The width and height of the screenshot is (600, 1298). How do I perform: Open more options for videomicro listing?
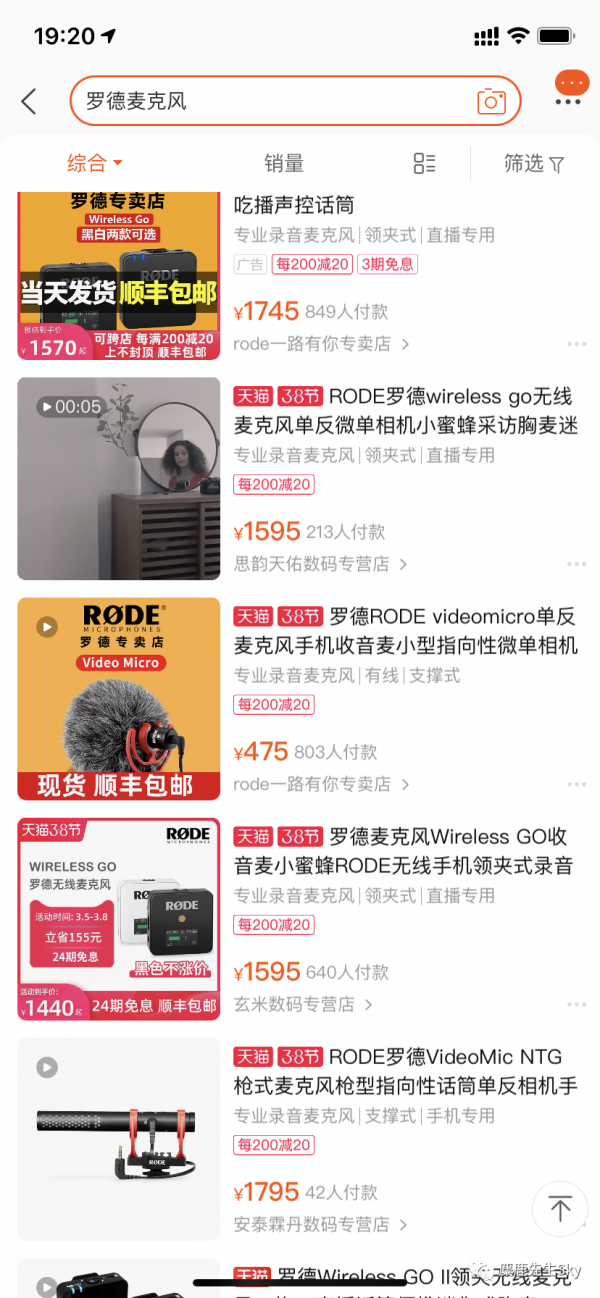(576, 784)
